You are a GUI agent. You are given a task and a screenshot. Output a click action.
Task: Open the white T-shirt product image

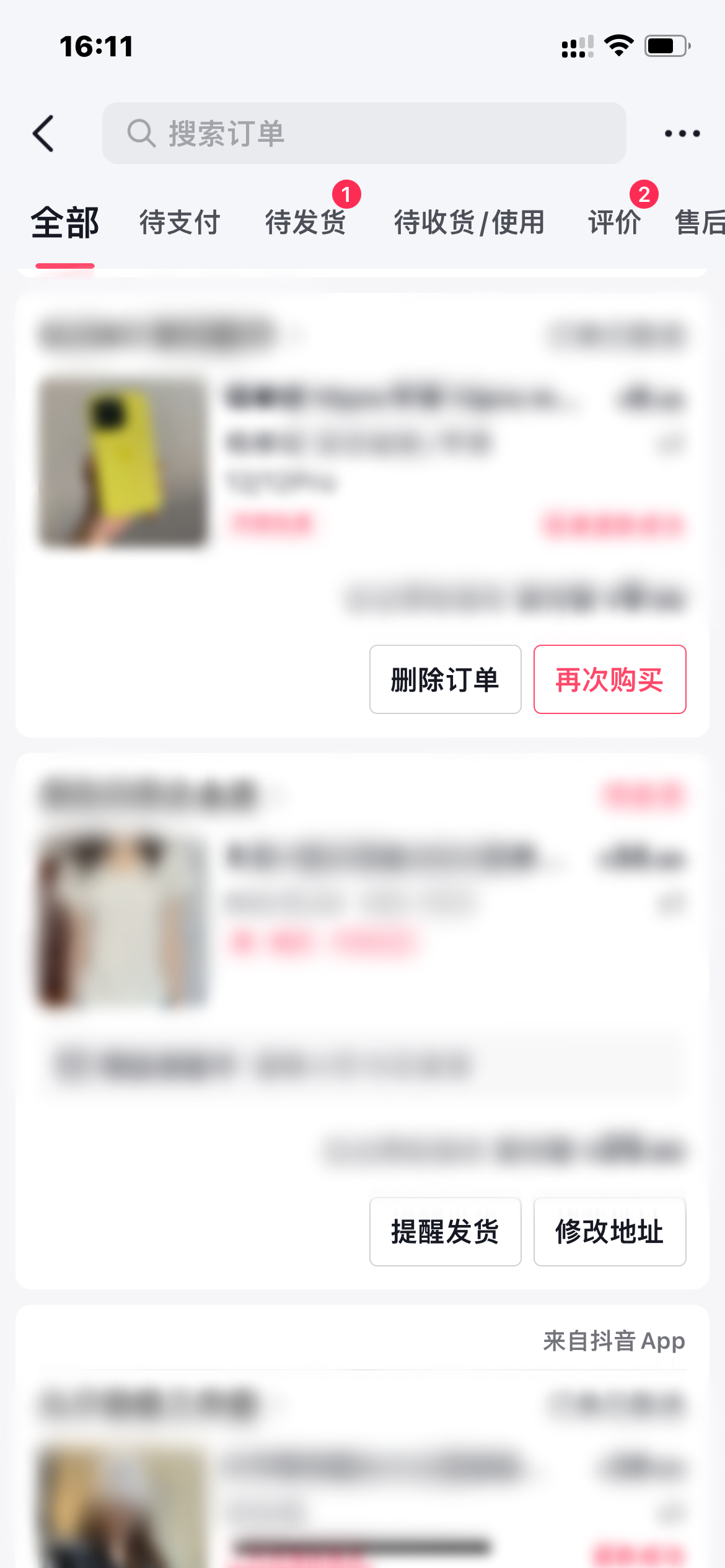(123, 921)
